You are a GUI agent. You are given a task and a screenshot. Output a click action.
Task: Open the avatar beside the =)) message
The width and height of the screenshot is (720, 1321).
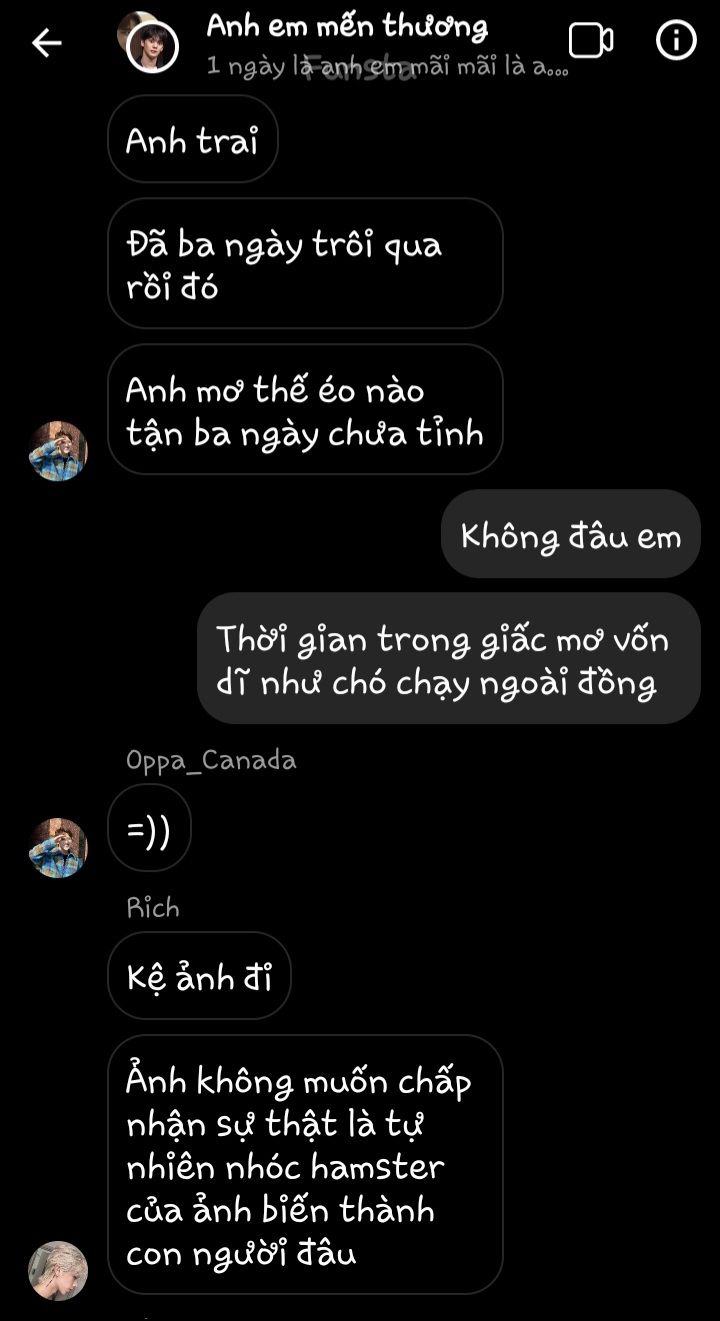(x=58, y=848)
